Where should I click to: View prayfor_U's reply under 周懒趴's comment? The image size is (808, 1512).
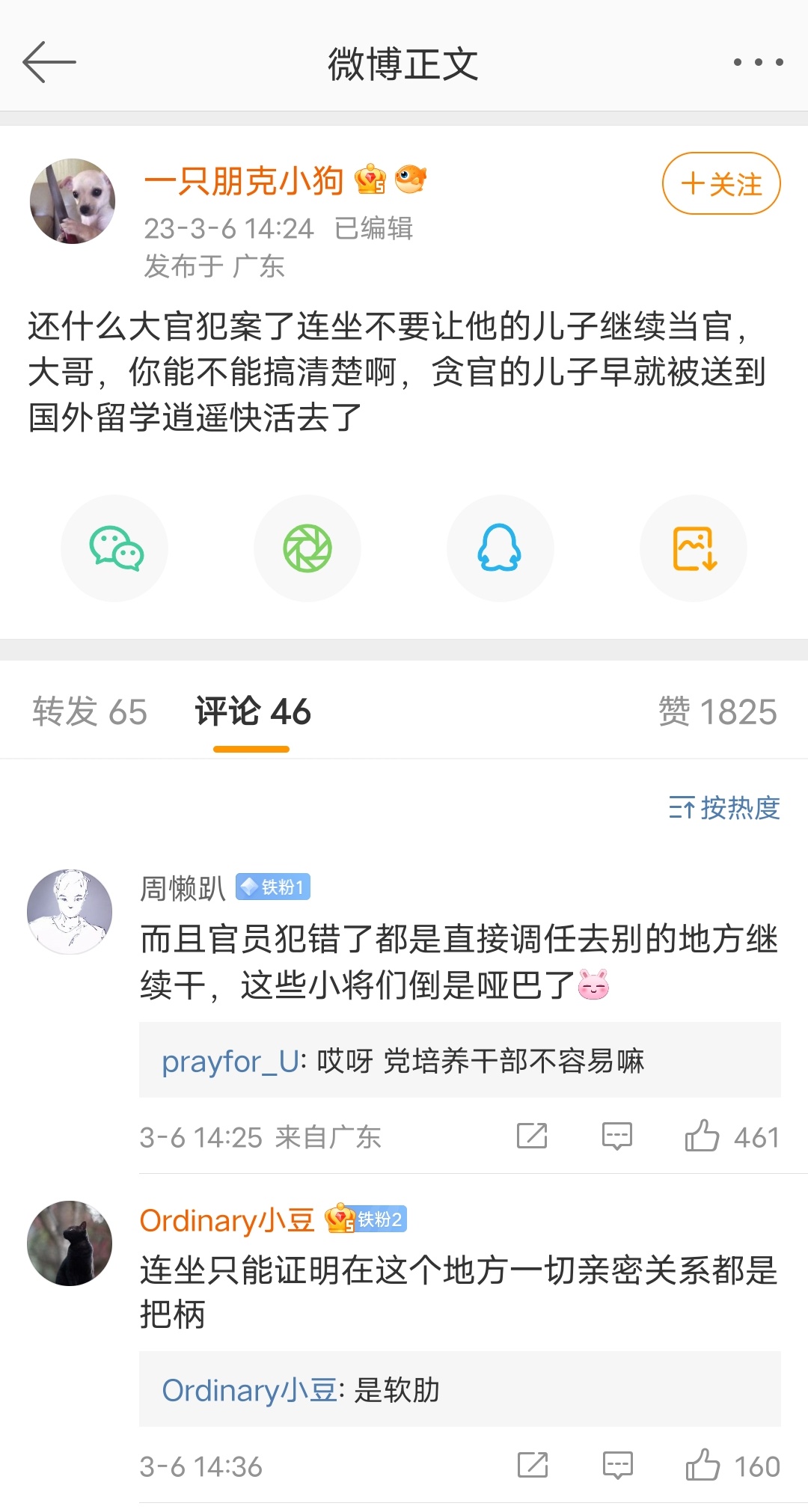coord(460,1060)
